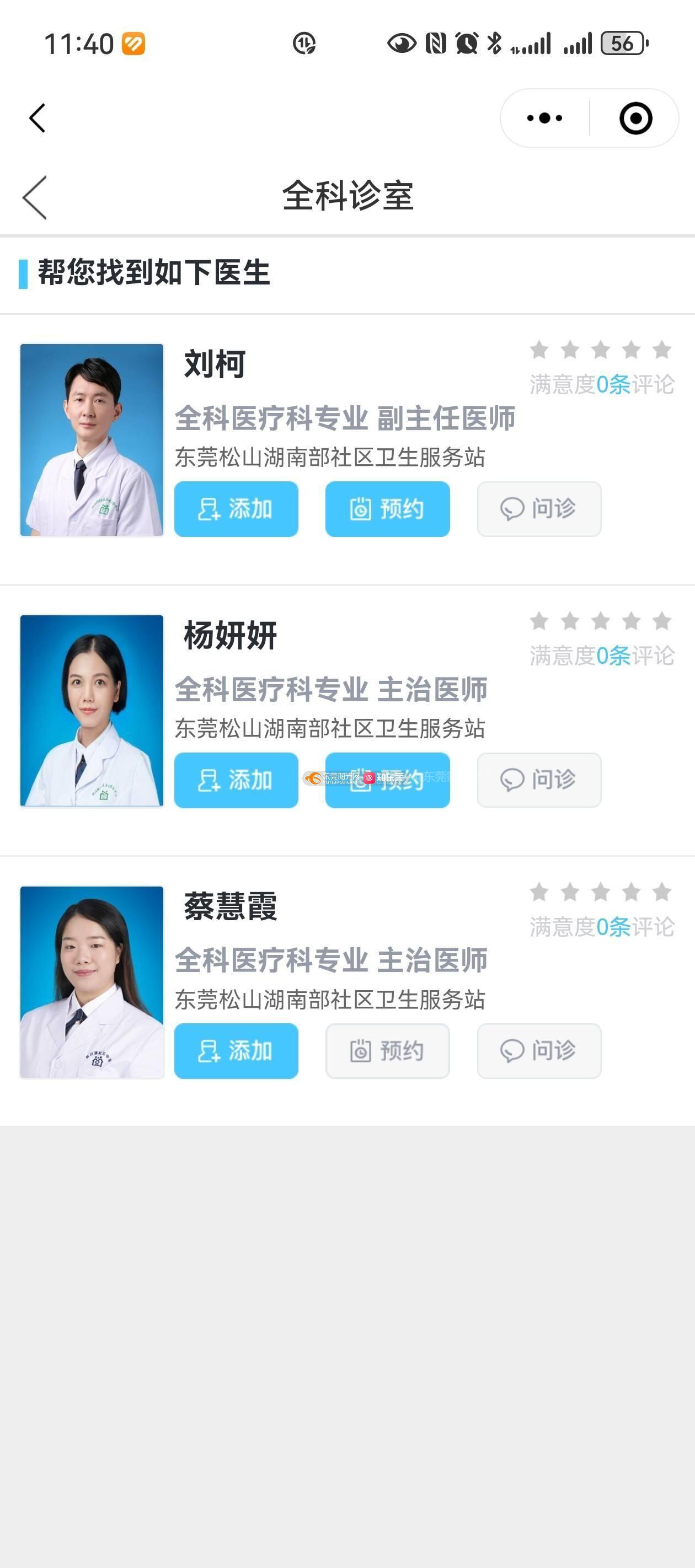This screenshot has width=695, height=1568.
Task: Book an appointment with 杨妍妍
Action: coord(387,780)
